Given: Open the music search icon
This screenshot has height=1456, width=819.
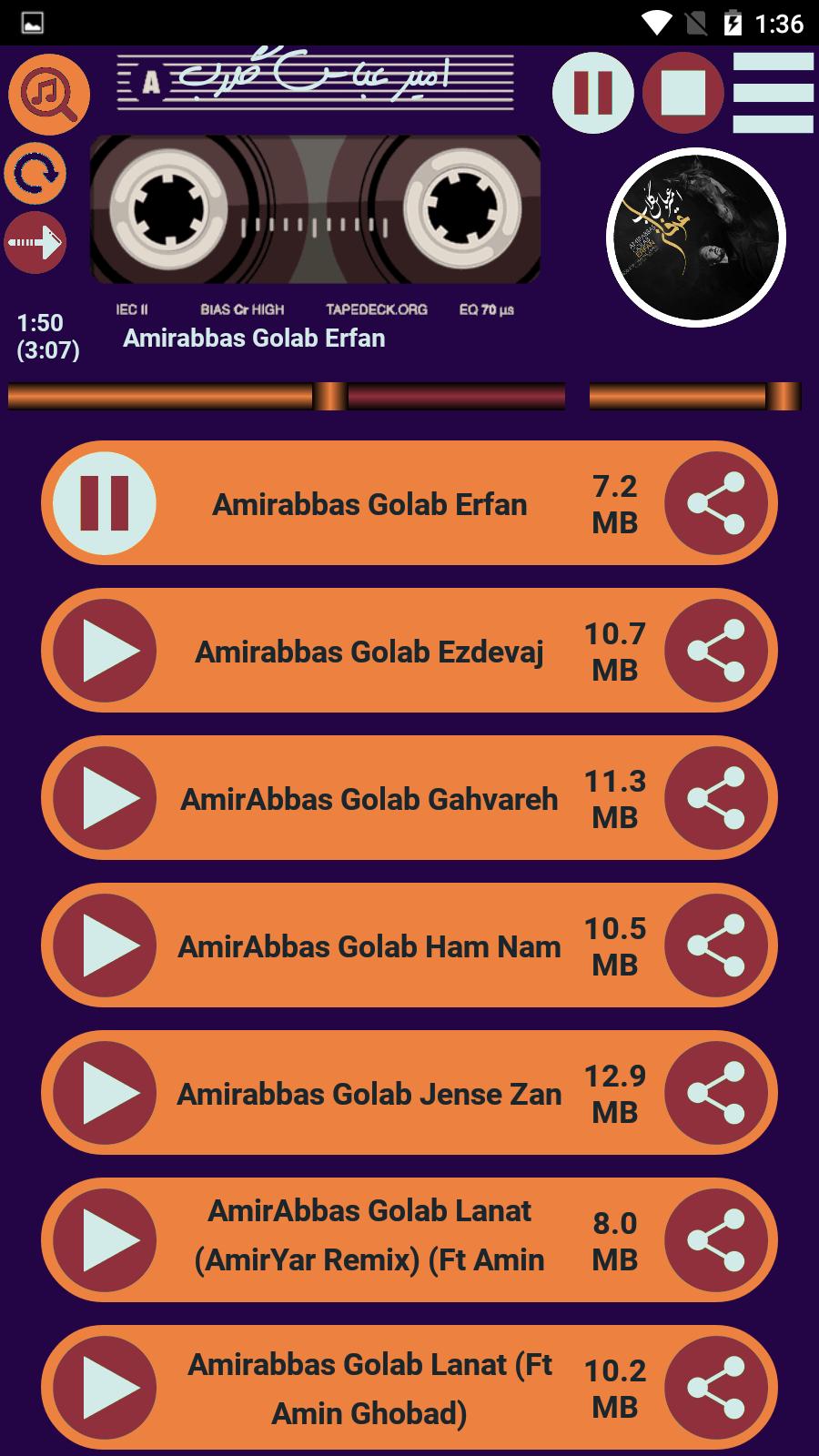Looking at the screenshot, I should [49, 95].
